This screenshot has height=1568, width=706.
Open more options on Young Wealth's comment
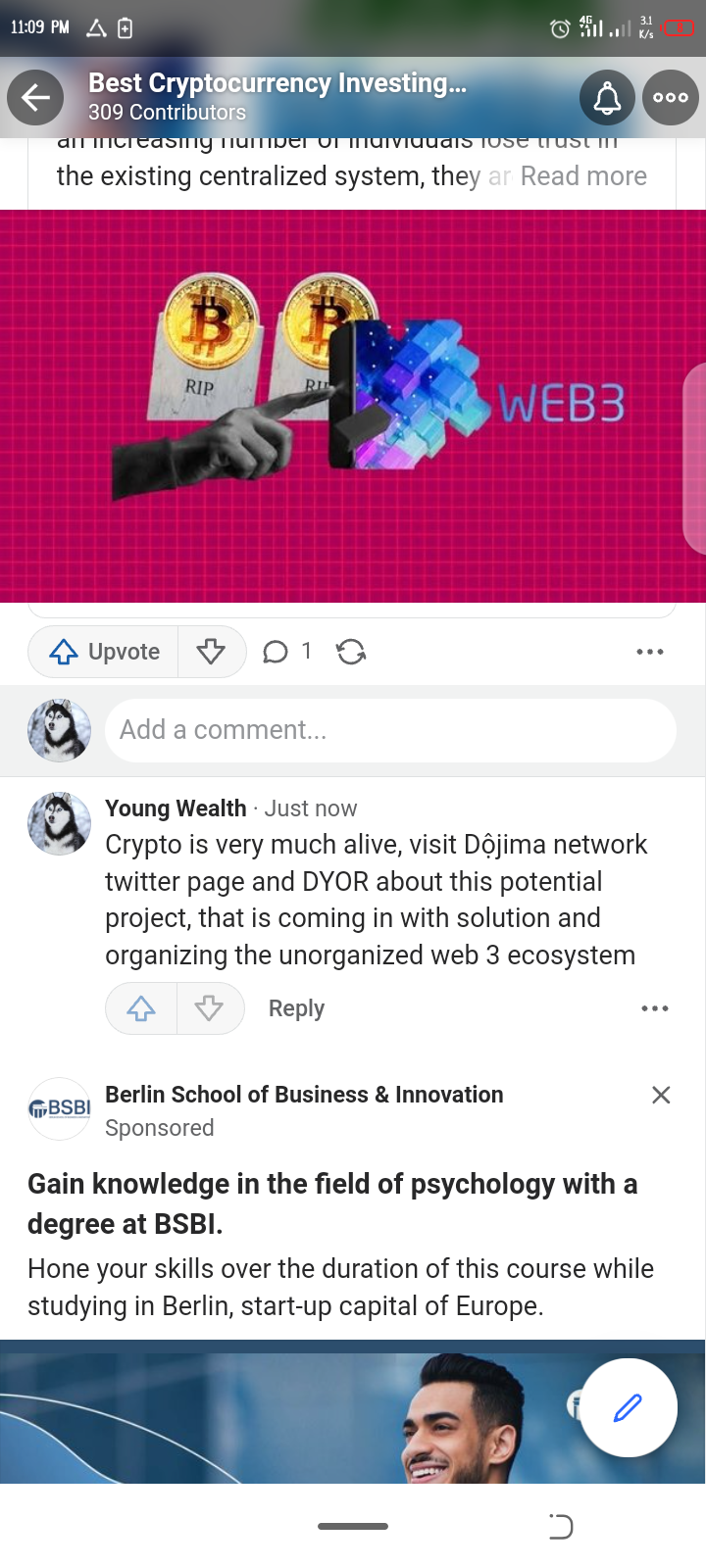pos(654,1008)
